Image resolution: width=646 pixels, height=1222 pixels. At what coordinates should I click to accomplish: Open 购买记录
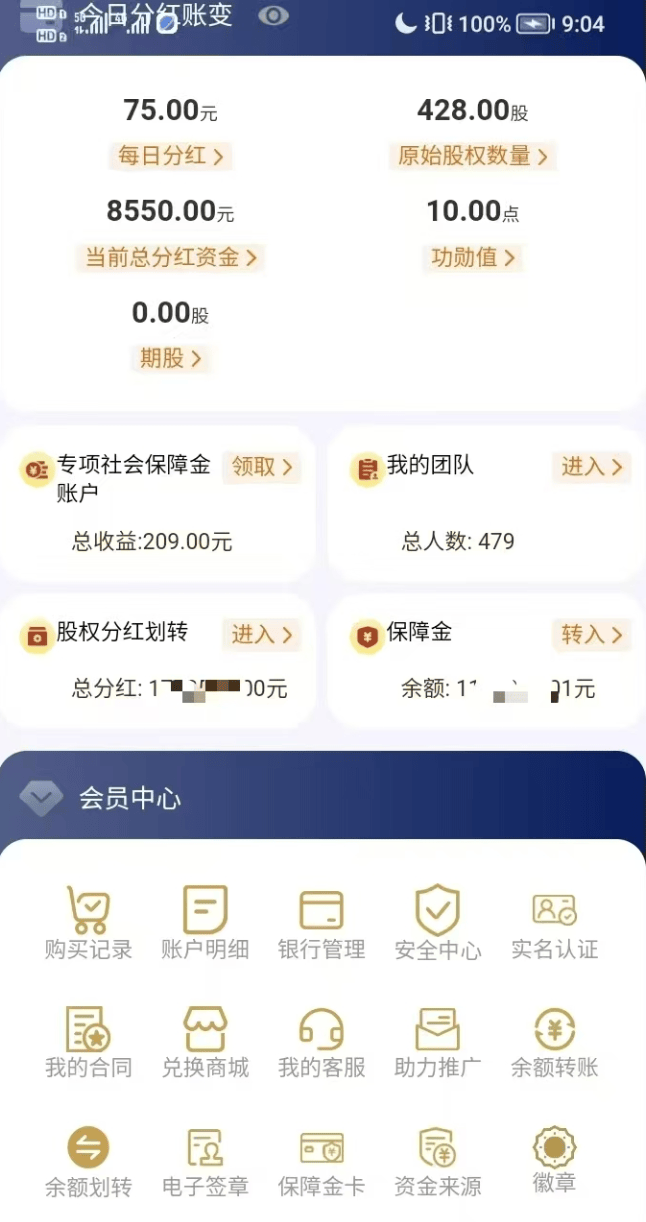click(x=88, y=923)
